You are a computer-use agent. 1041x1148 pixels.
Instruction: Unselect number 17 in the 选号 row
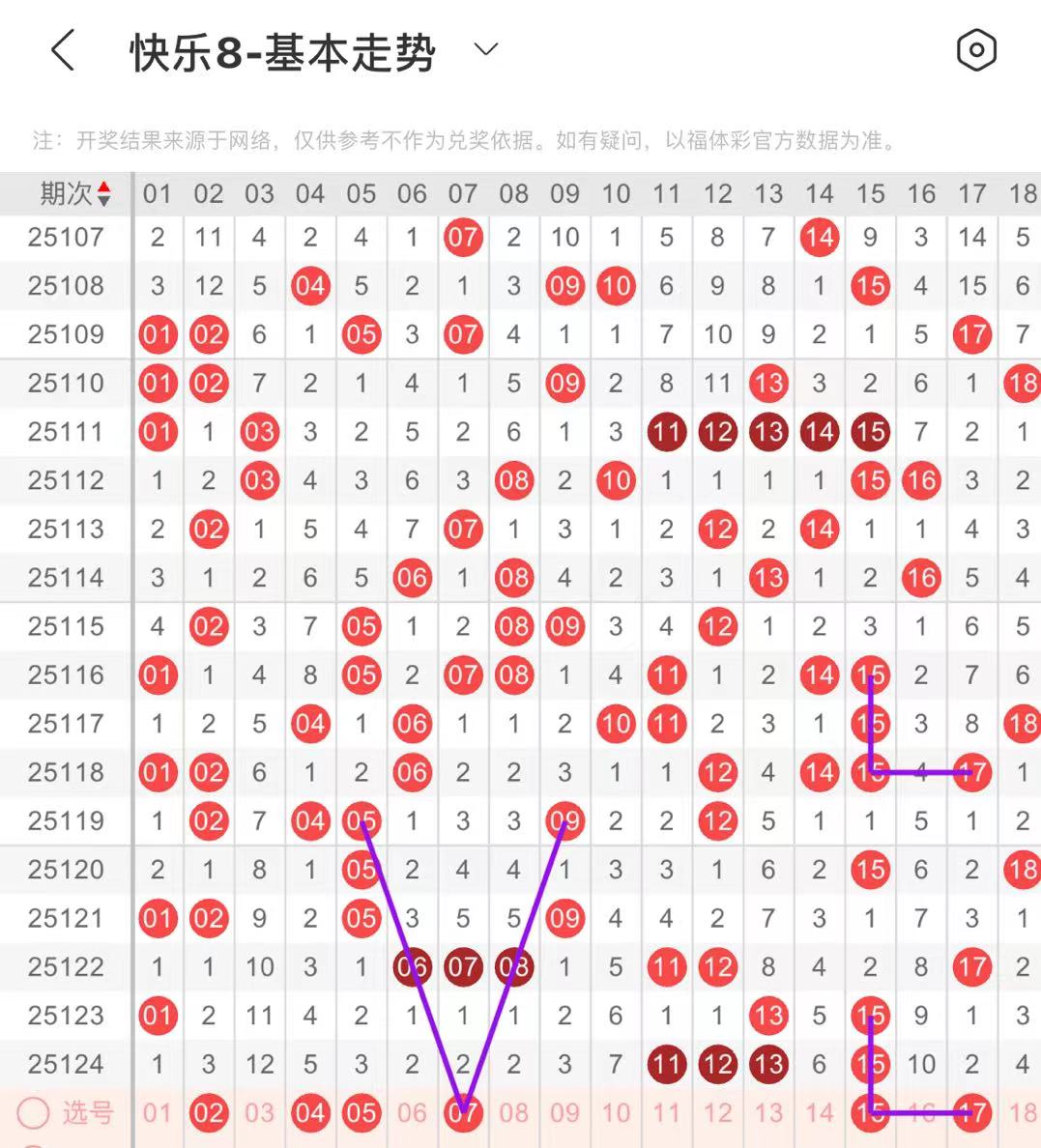(x=972, y=1113)
